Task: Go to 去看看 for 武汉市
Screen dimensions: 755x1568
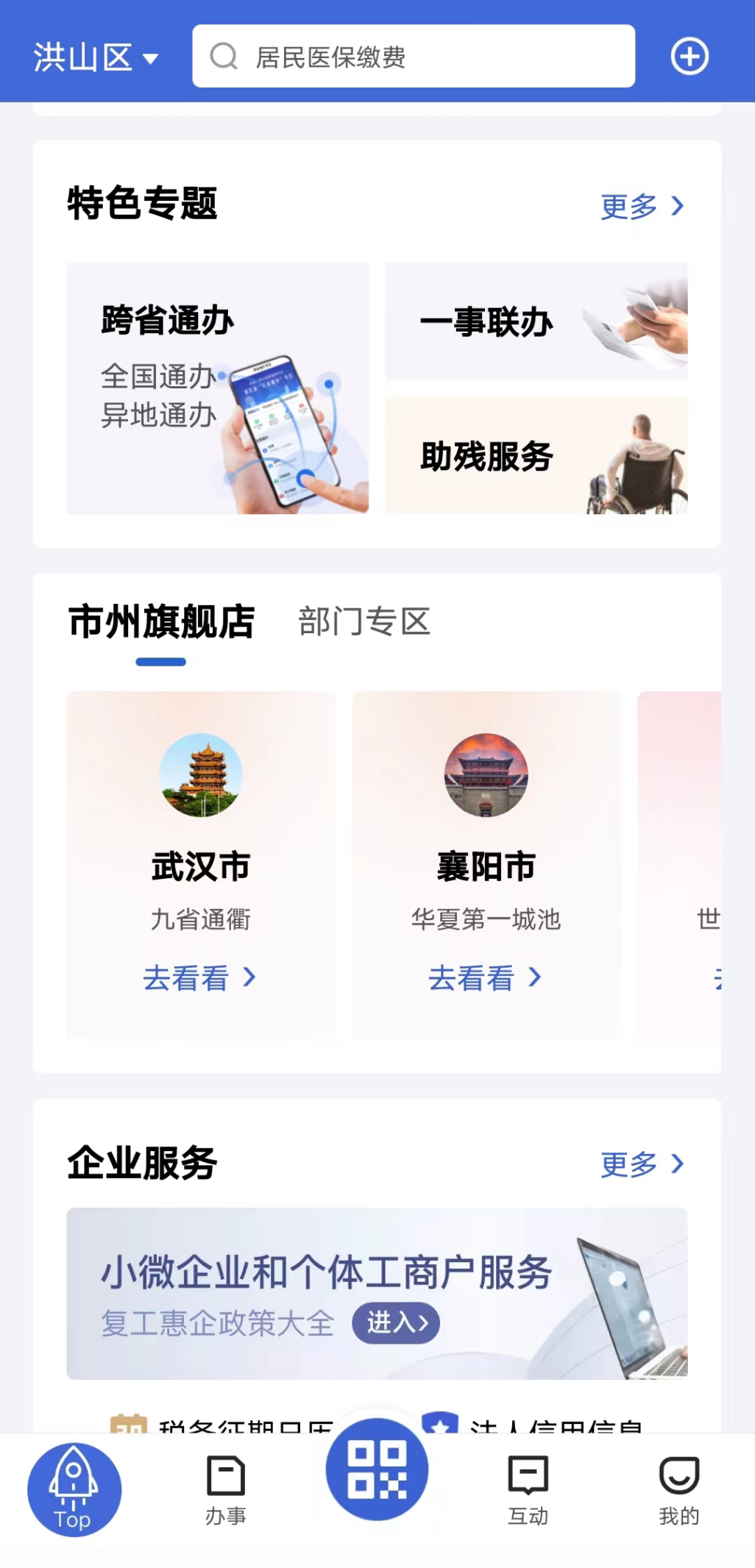Action: pos(199,978)
